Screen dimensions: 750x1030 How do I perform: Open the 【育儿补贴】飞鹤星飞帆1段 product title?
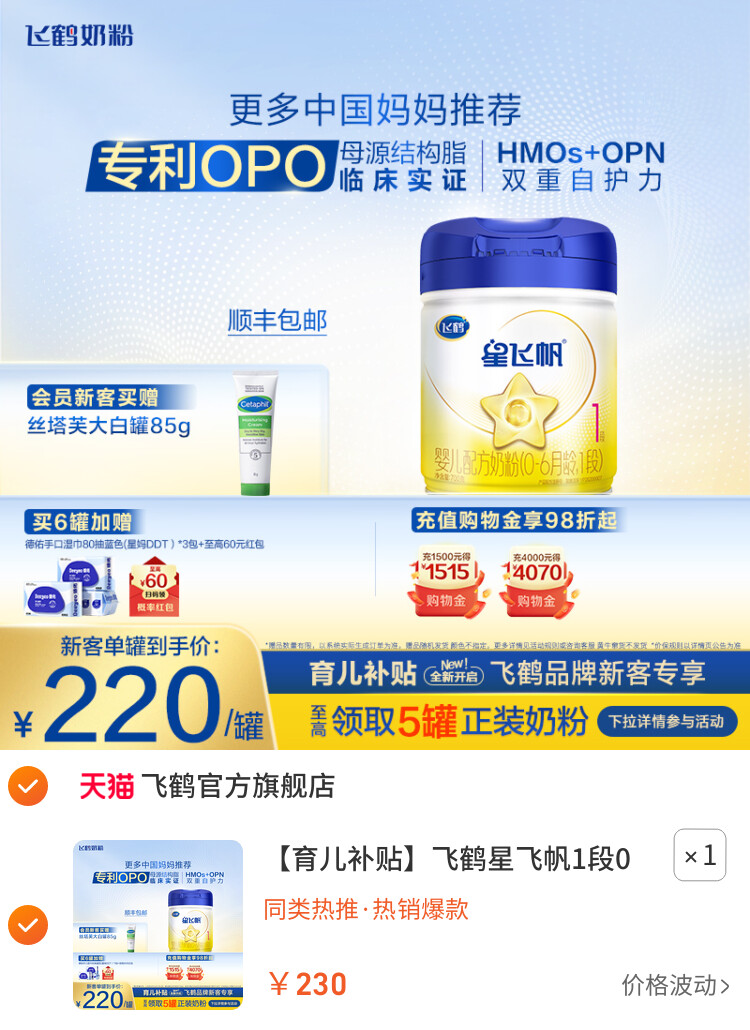pos(452,859)
